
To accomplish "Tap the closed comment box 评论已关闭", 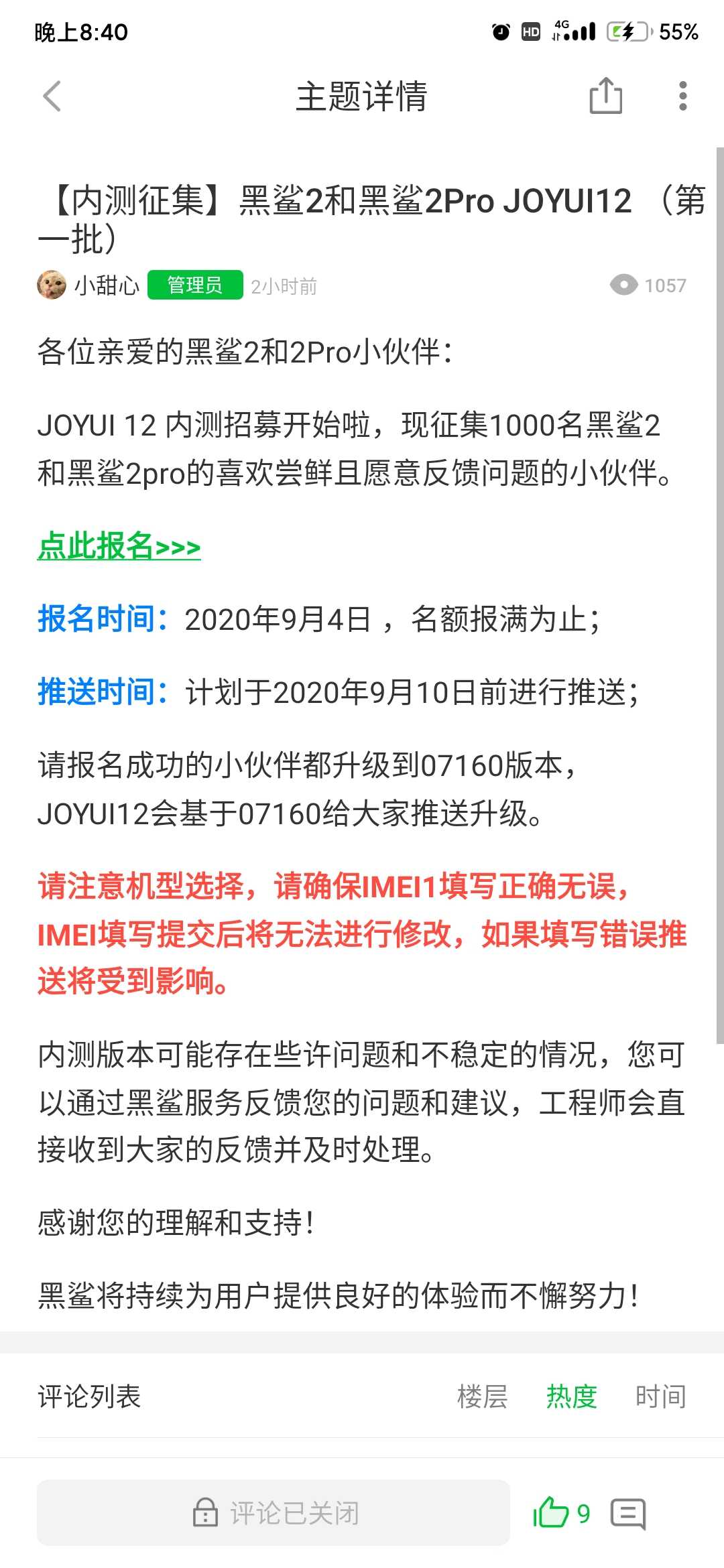I will [274, 1512].
